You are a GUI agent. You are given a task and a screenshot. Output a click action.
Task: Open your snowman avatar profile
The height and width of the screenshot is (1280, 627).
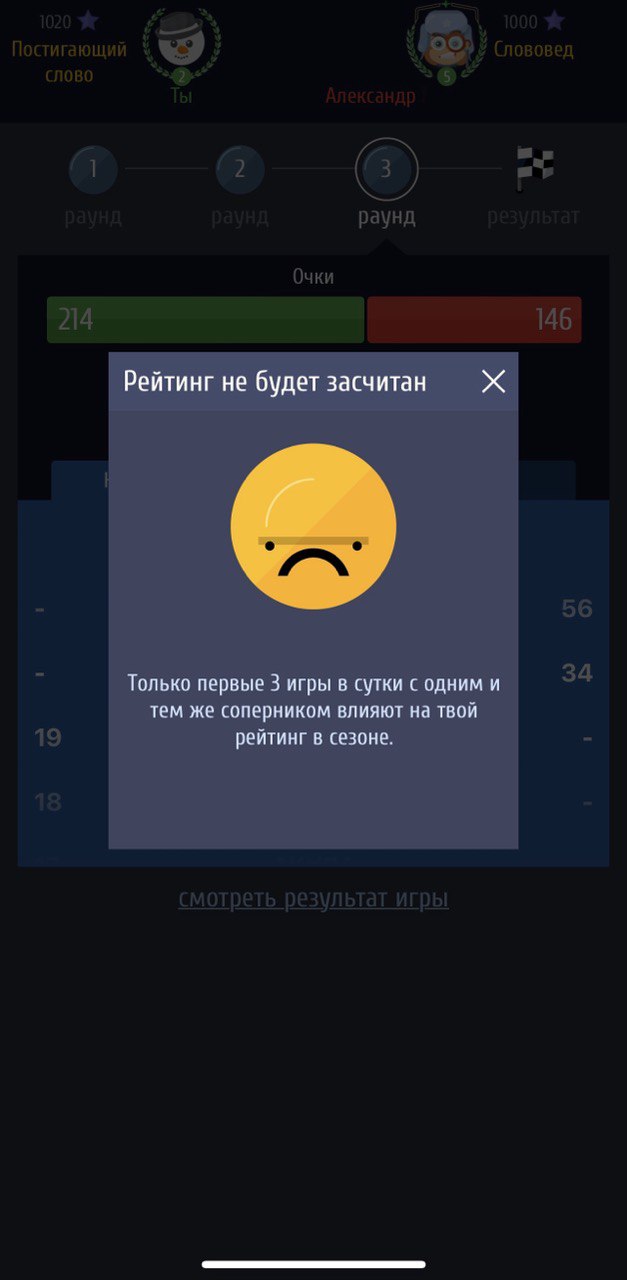pyautogui.click(x=181, y=42)
